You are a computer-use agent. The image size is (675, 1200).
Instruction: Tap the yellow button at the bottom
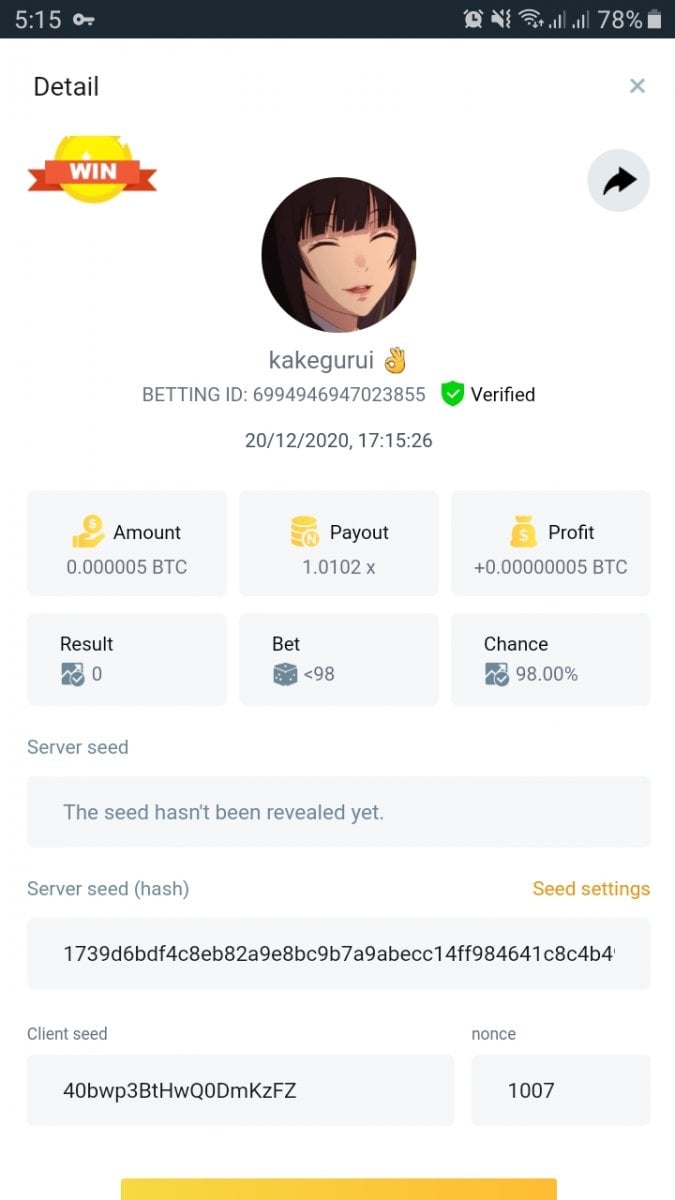(x=338, y=1190)
